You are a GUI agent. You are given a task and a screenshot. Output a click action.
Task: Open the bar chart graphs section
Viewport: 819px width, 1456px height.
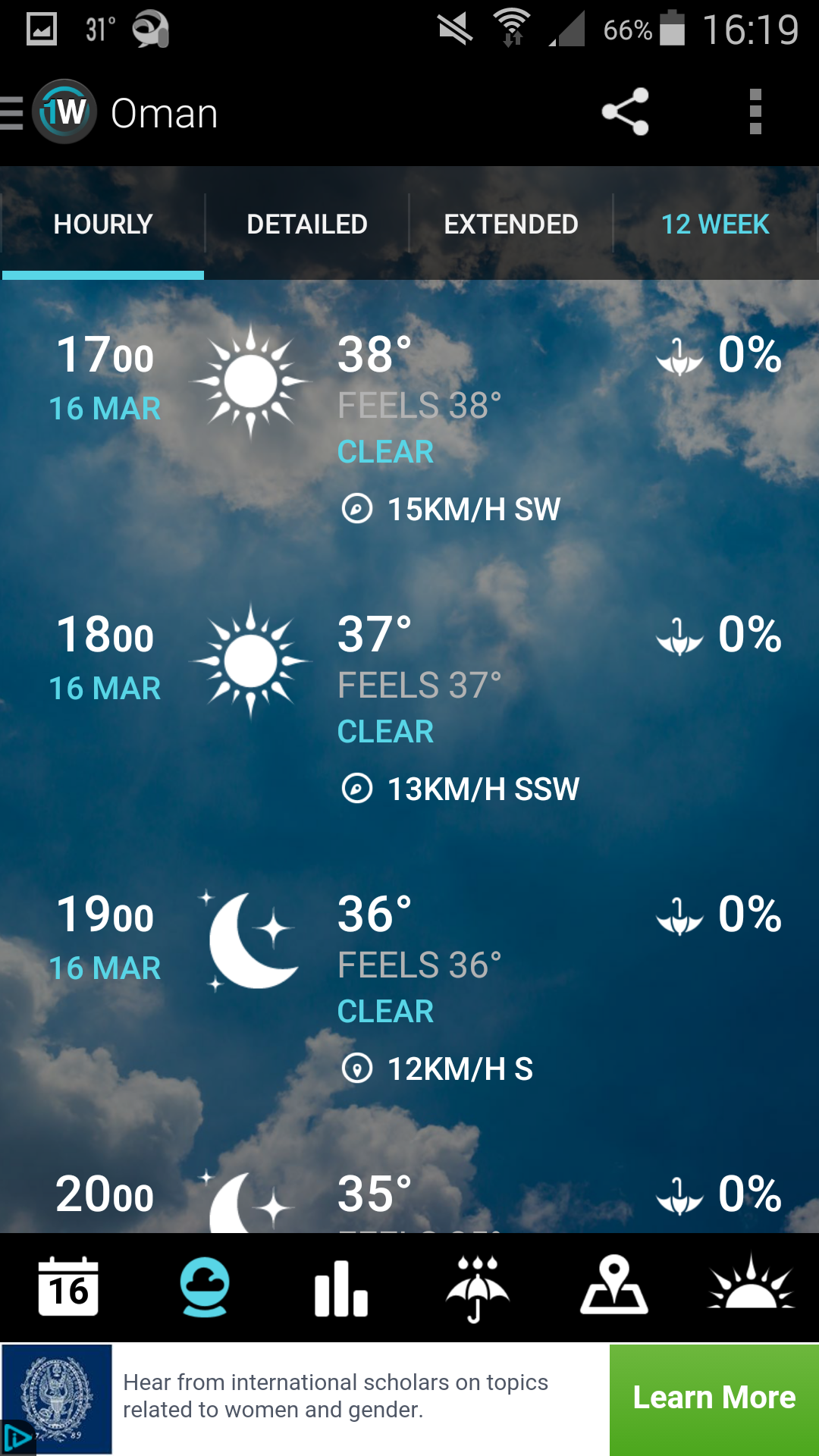(x=341, y=1288)
